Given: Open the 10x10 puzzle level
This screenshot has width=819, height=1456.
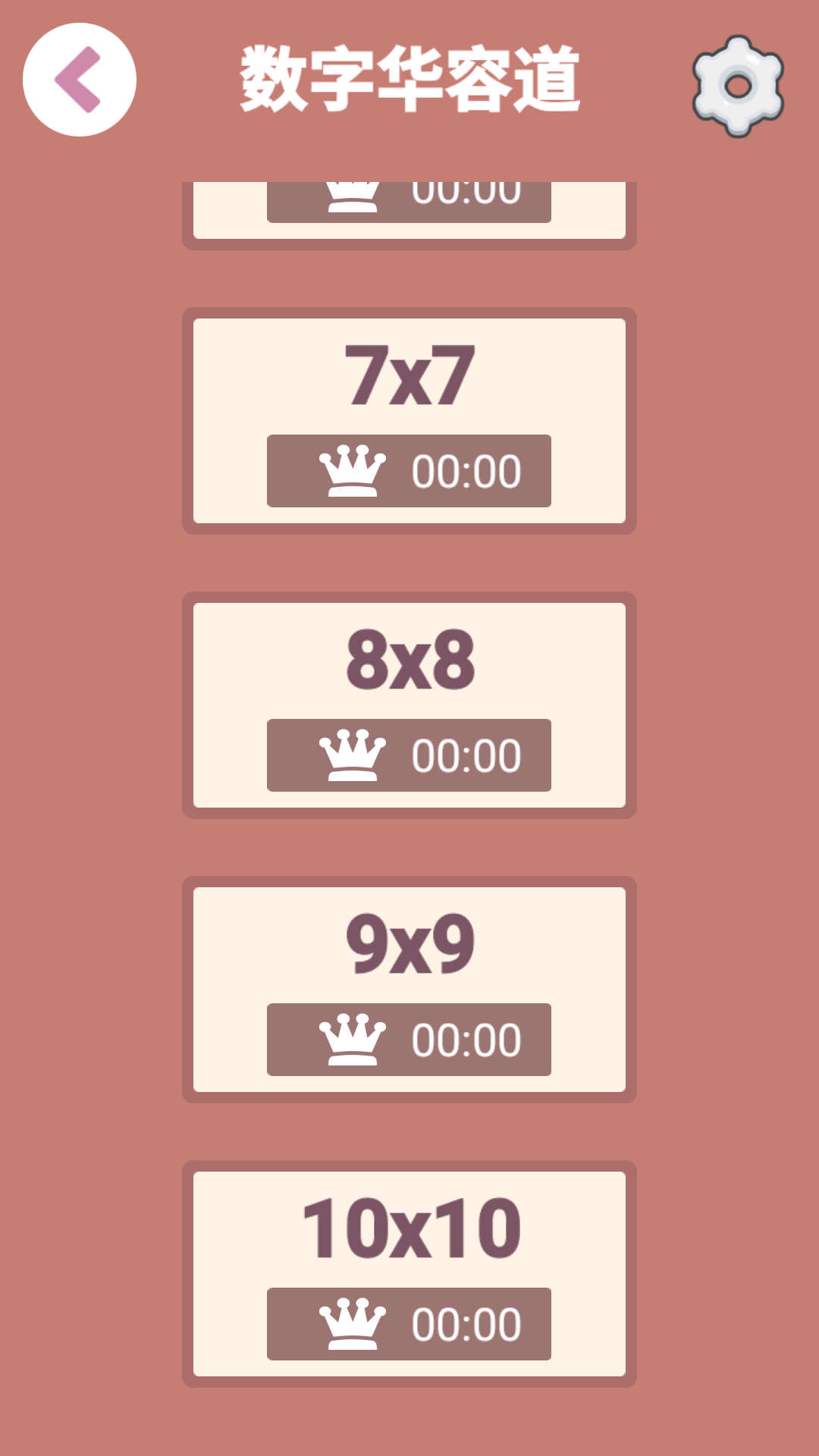Looking at the screenshot, I should click(409, 1274).
